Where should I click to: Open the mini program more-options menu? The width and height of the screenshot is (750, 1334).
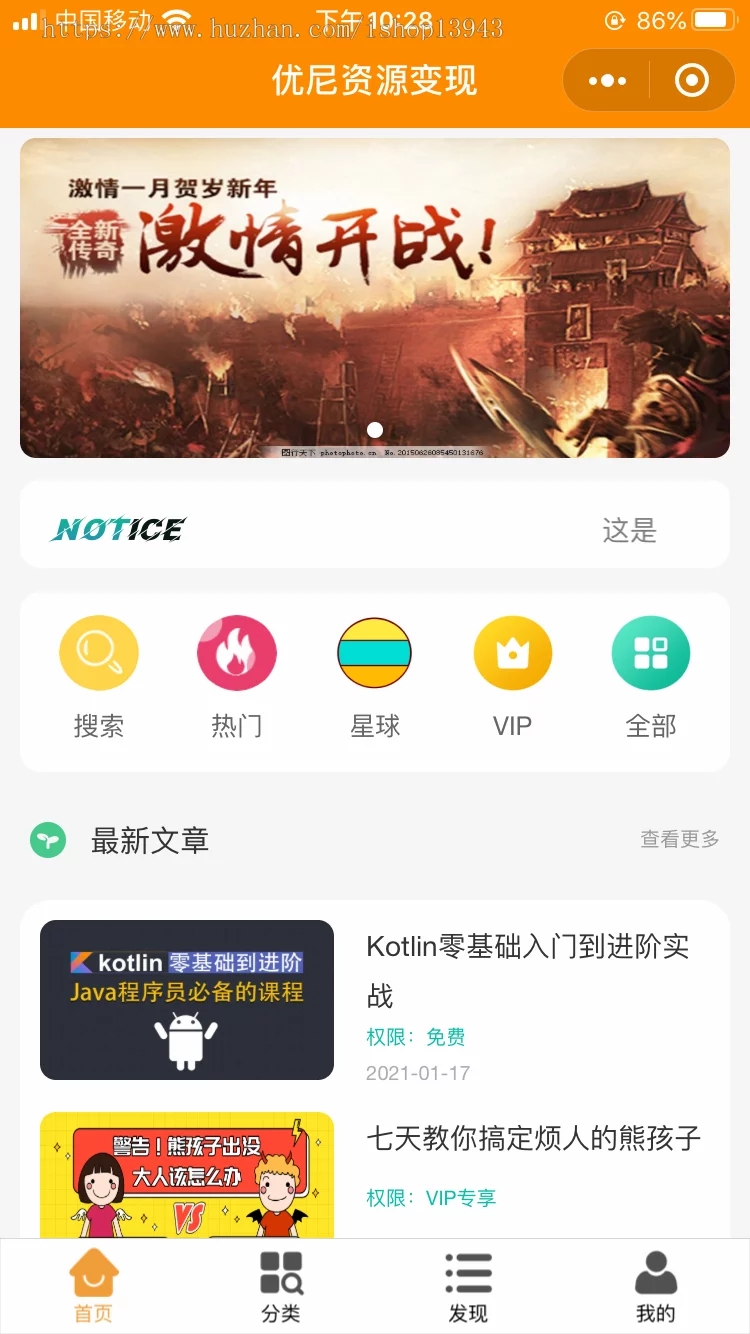click(x=607, y=81)
